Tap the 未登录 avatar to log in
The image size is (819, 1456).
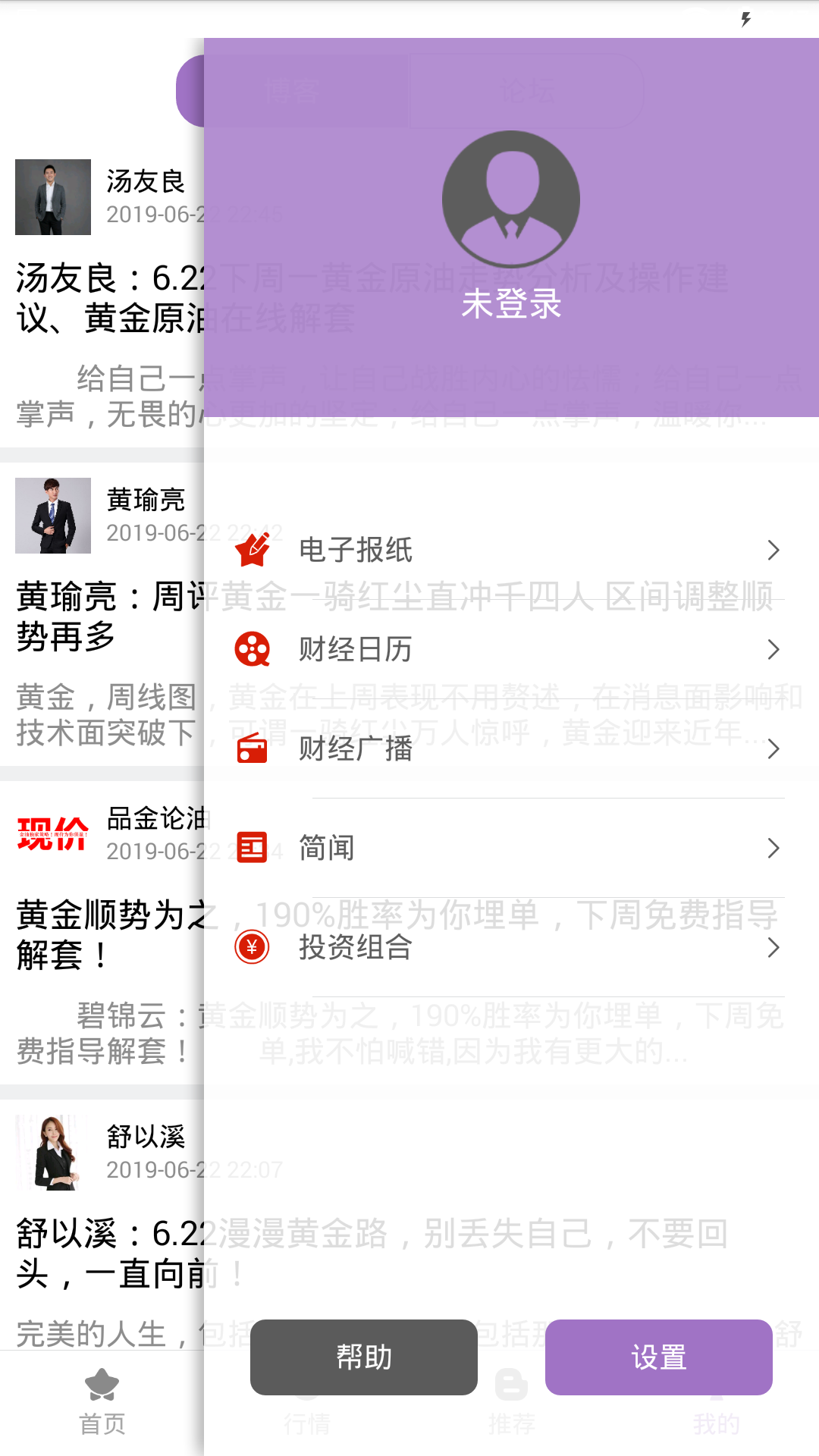tap(510, 201)
